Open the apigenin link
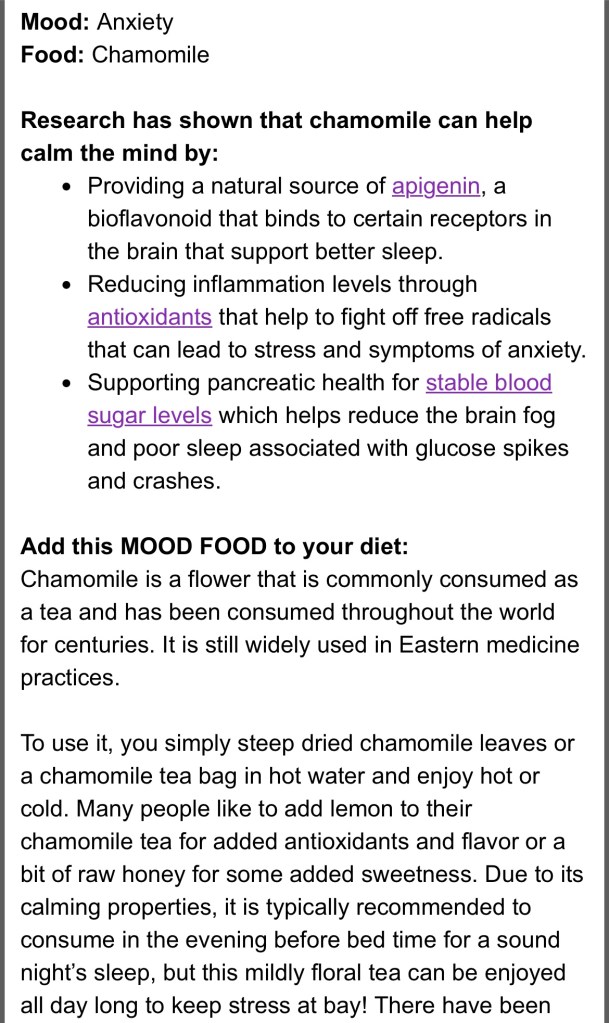Viewport: 609px width, 1023px height. (x=437, y=186)
